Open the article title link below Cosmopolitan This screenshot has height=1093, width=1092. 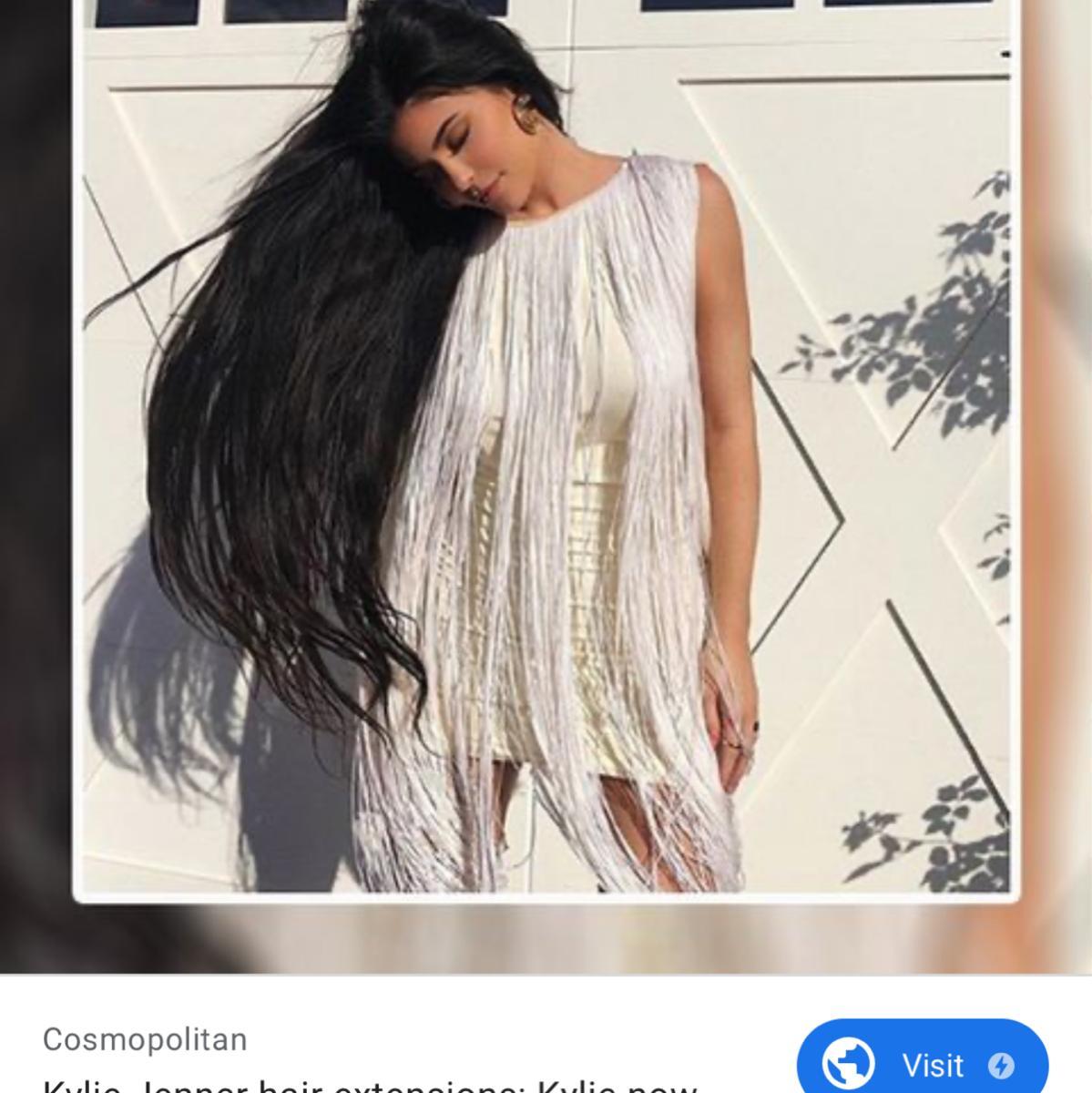point(369,1085)
